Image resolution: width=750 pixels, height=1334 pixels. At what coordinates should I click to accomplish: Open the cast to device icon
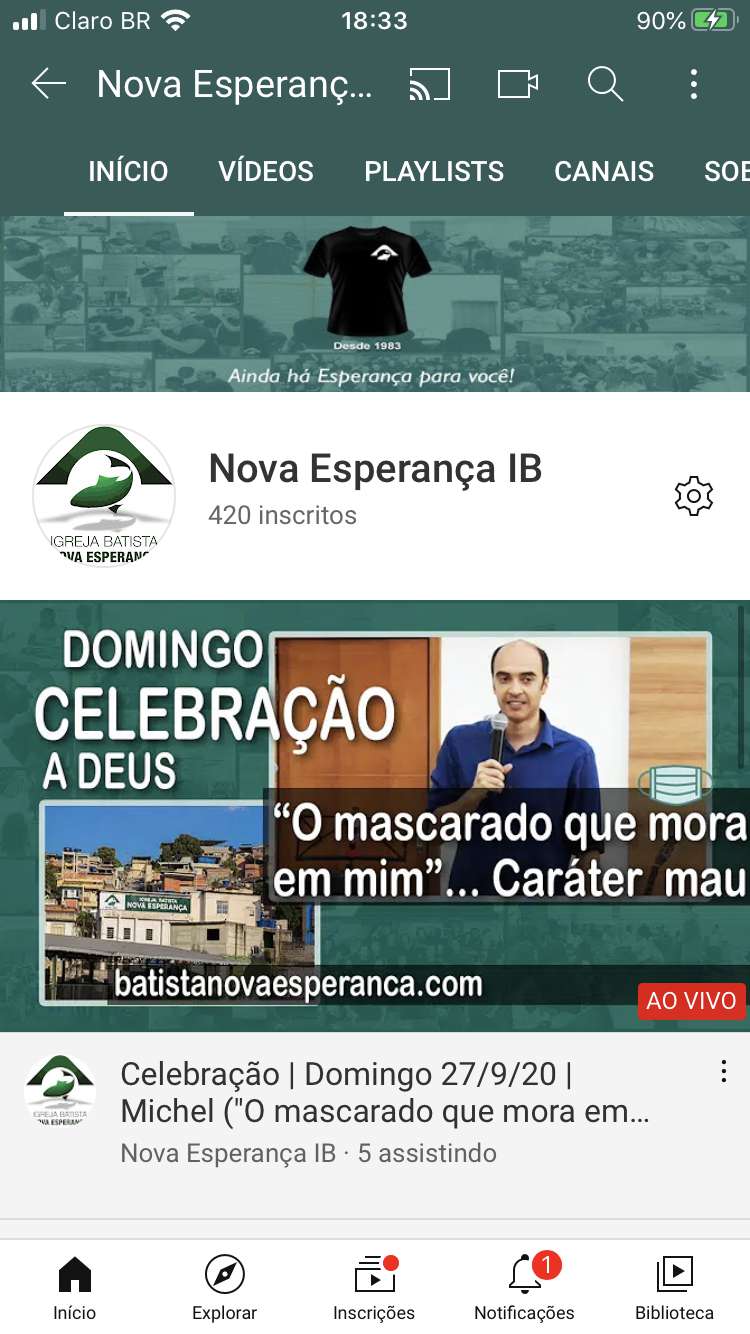tap(430, 85)
